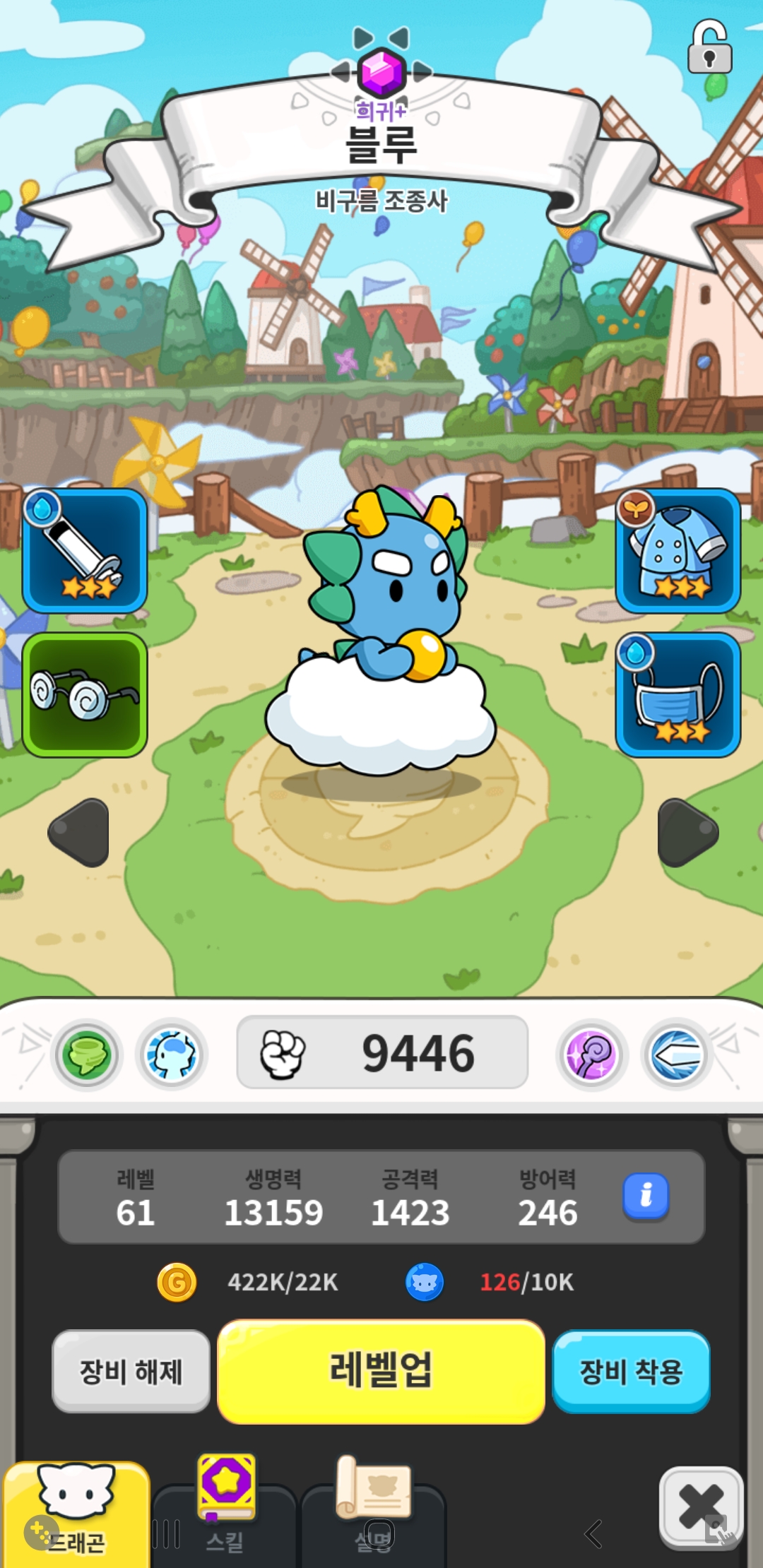Viewport: 763px width, 1568px height.
Task: Switch to the scroll 설명 tab
Action: pos(373,1511)
